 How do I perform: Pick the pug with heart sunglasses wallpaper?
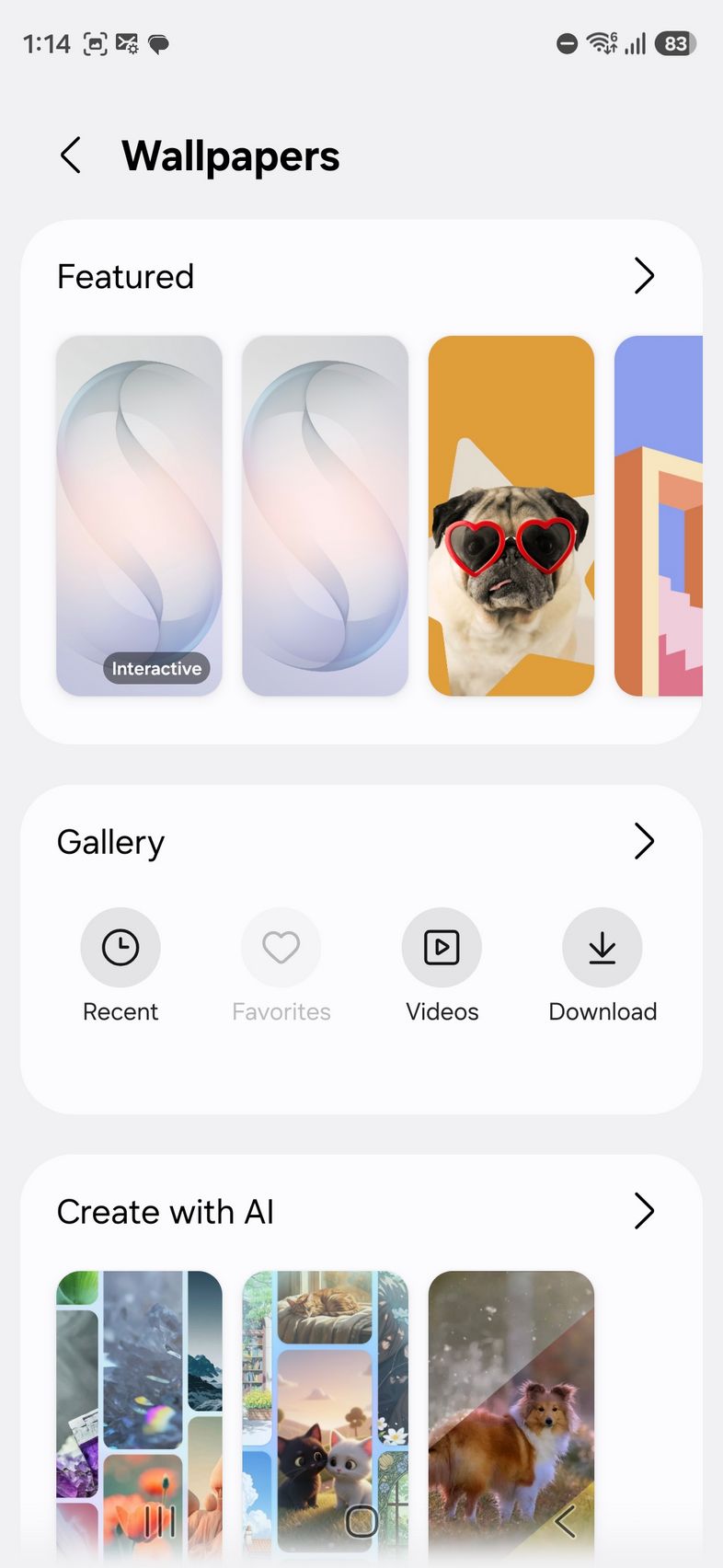click(511, 515)
